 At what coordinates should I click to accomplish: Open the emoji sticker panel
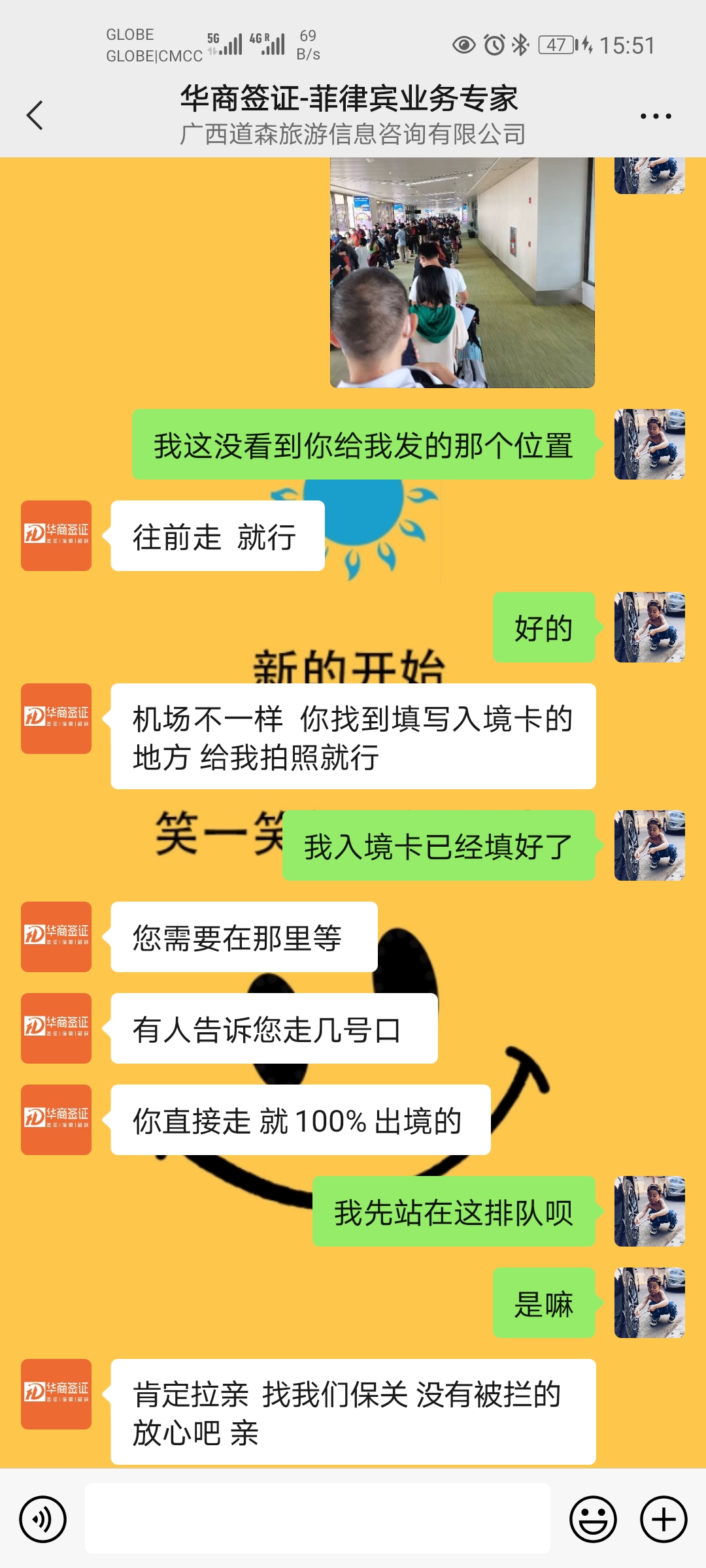tap(593, 1519)
